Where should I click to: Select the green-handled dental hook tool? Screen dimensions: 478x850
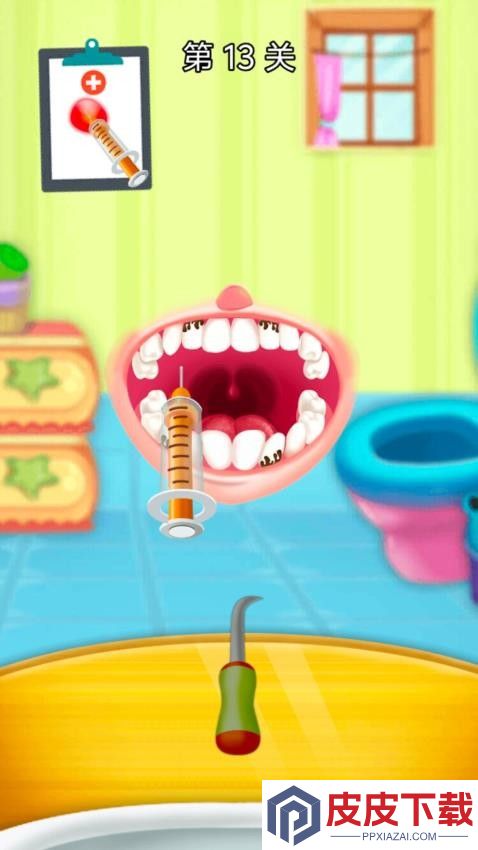(x=238, y=675)
